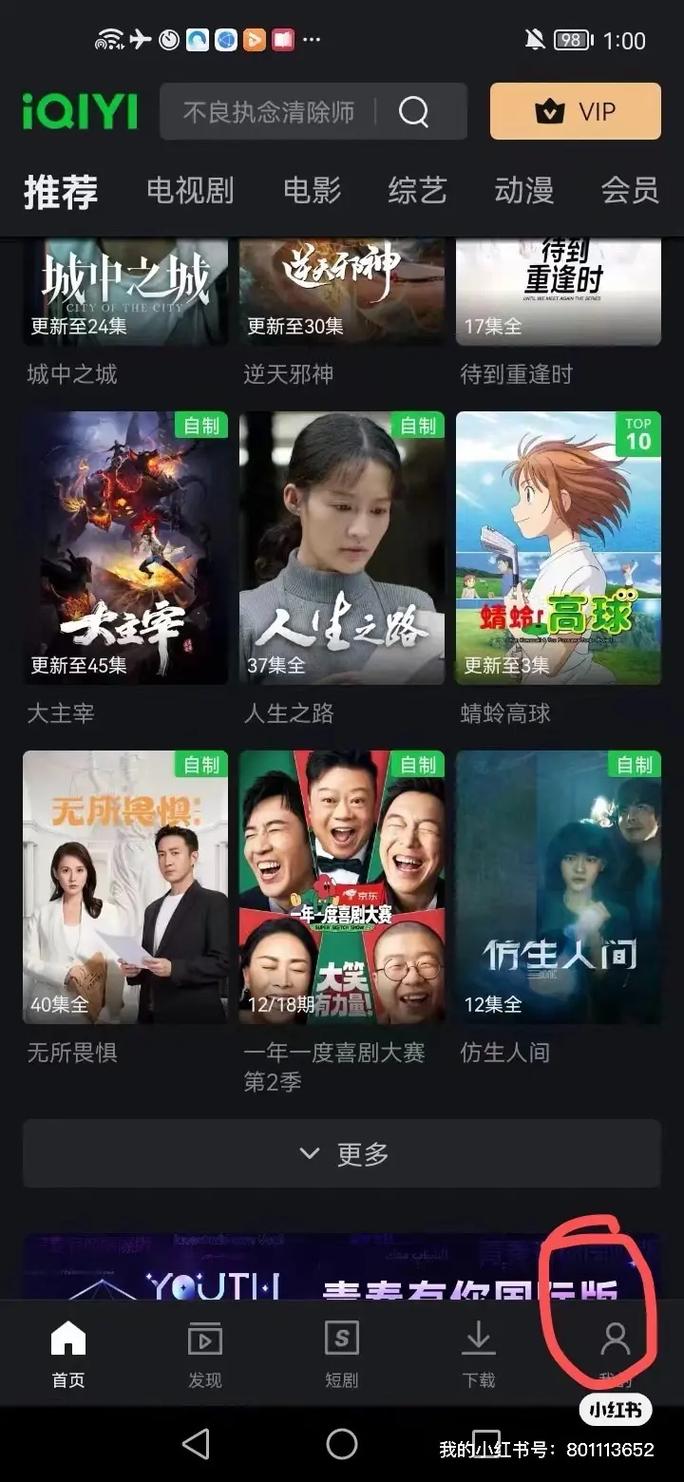684x1482 pixels.
Task: Expand the 更多 list
Action: (x=342, y=1153)
